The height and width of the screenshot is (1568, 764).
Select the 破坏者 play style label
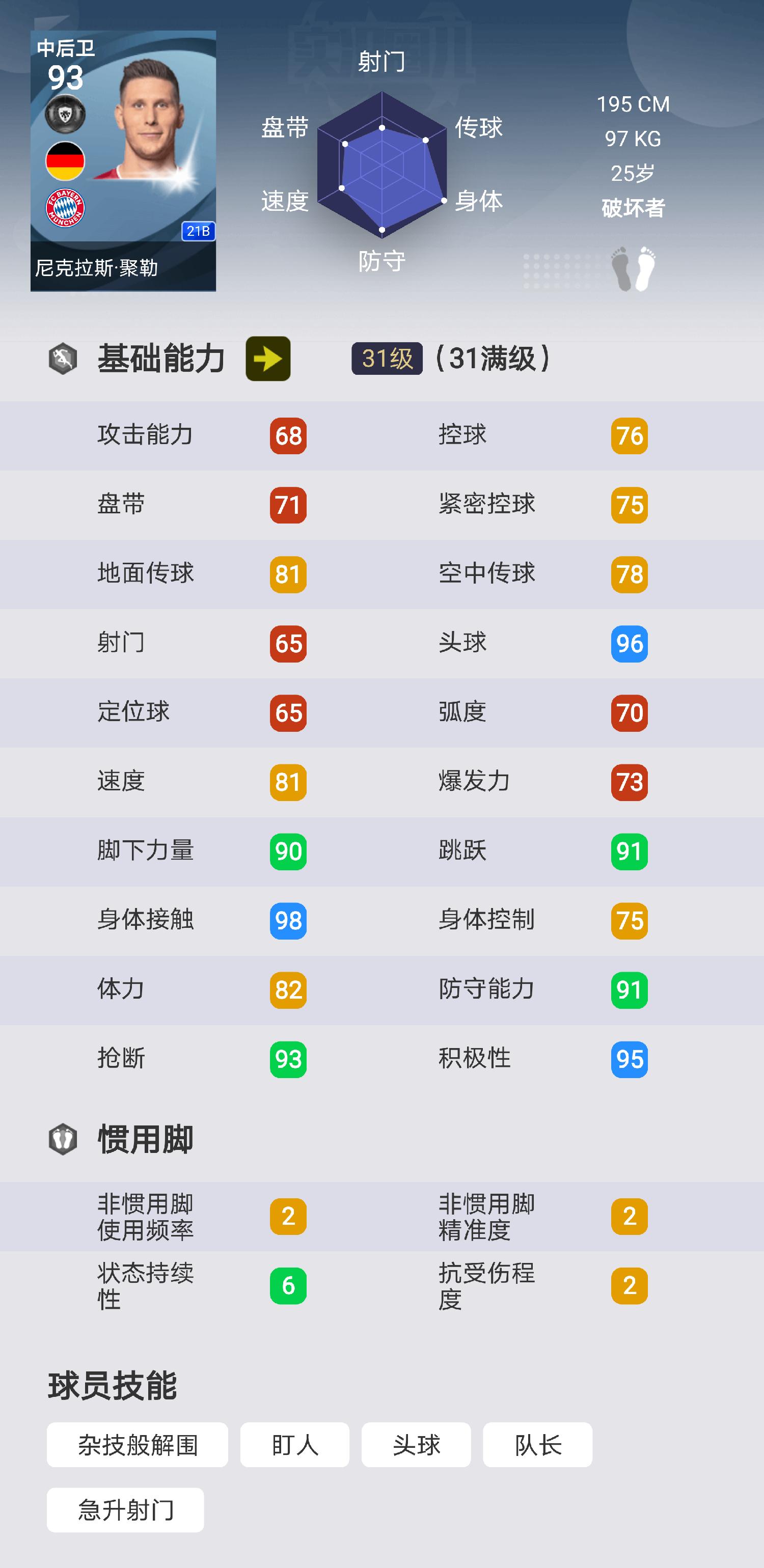coord(633,209)
